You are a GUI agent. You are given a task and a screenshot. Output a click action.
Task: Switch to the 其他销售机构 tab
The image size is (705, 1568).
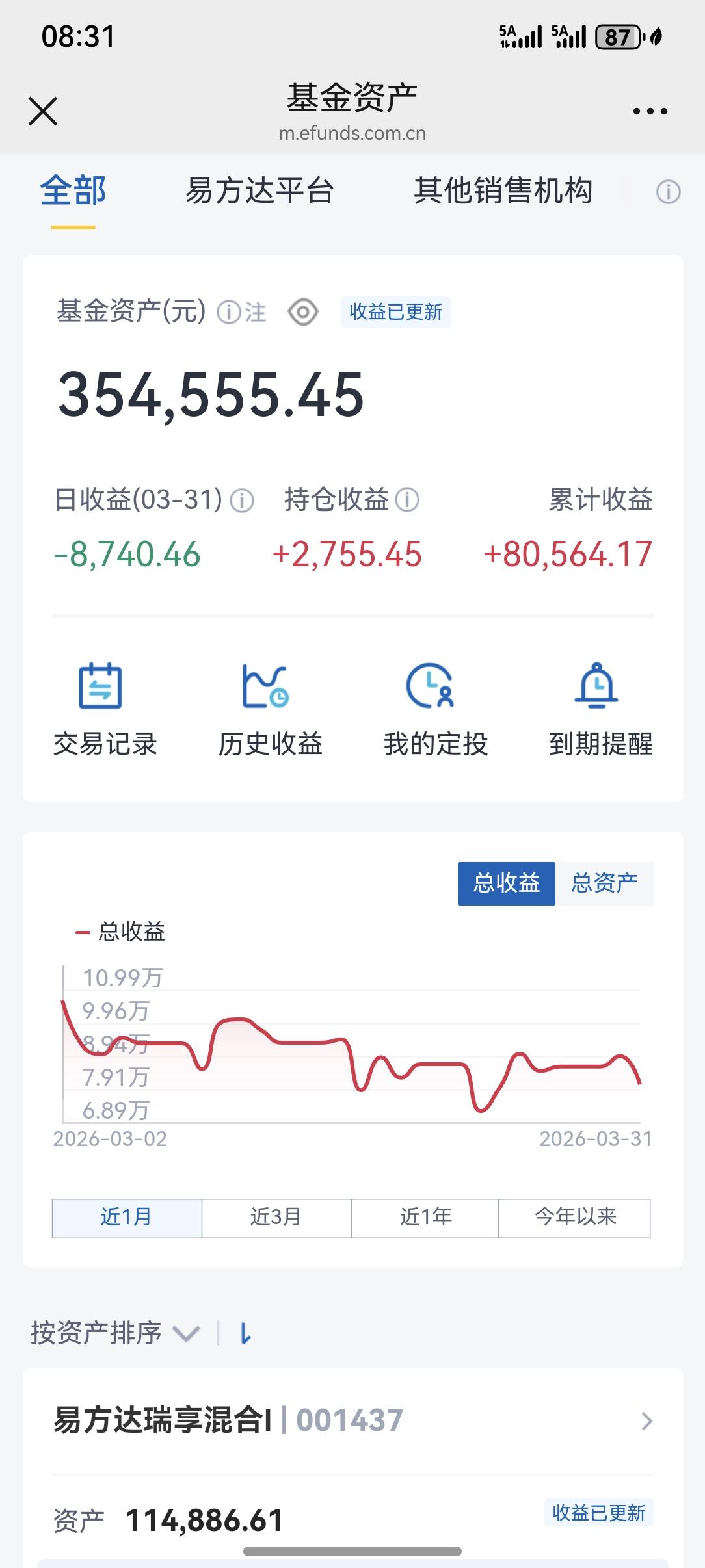pos(505,190)
